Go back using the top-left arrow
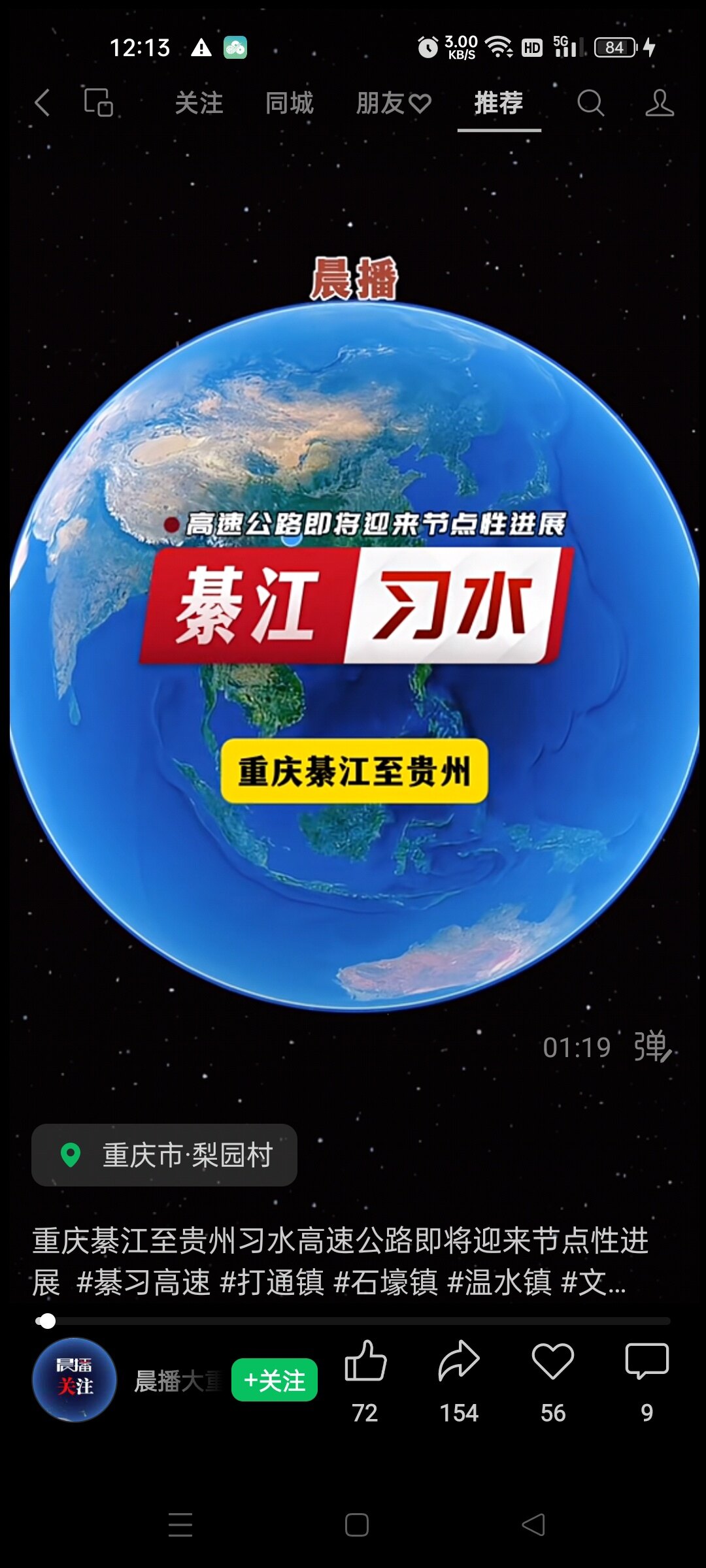Viewport: 706px width, 1568px height. tap(42, 103)
